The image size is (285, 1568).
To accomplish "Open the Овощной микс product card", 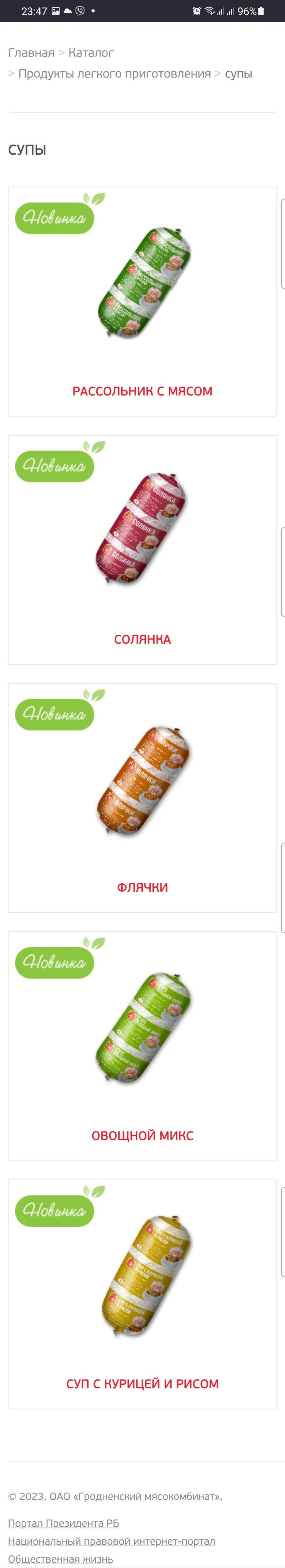I will [142, 1046].
